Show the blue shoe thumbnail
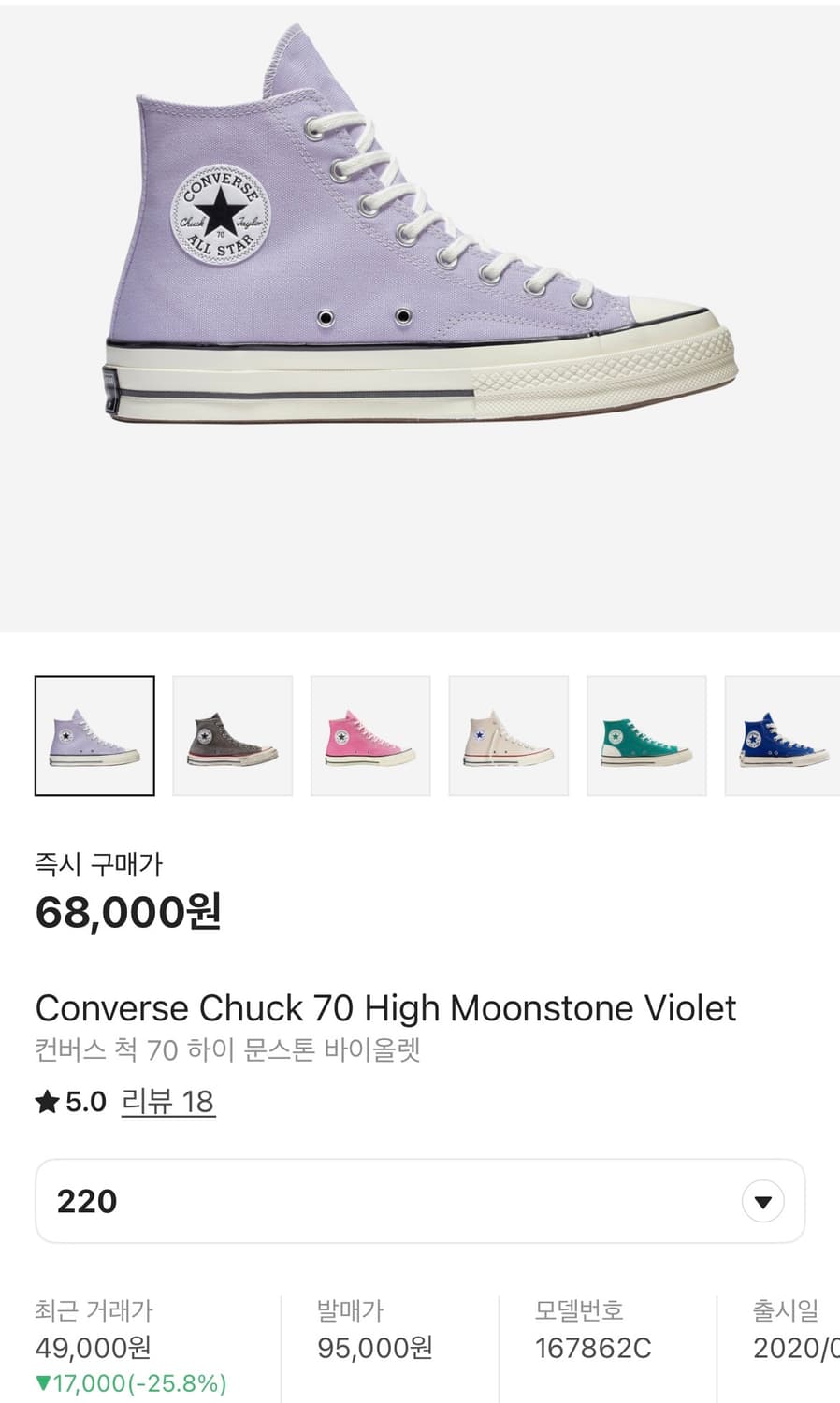 (782, 736)
